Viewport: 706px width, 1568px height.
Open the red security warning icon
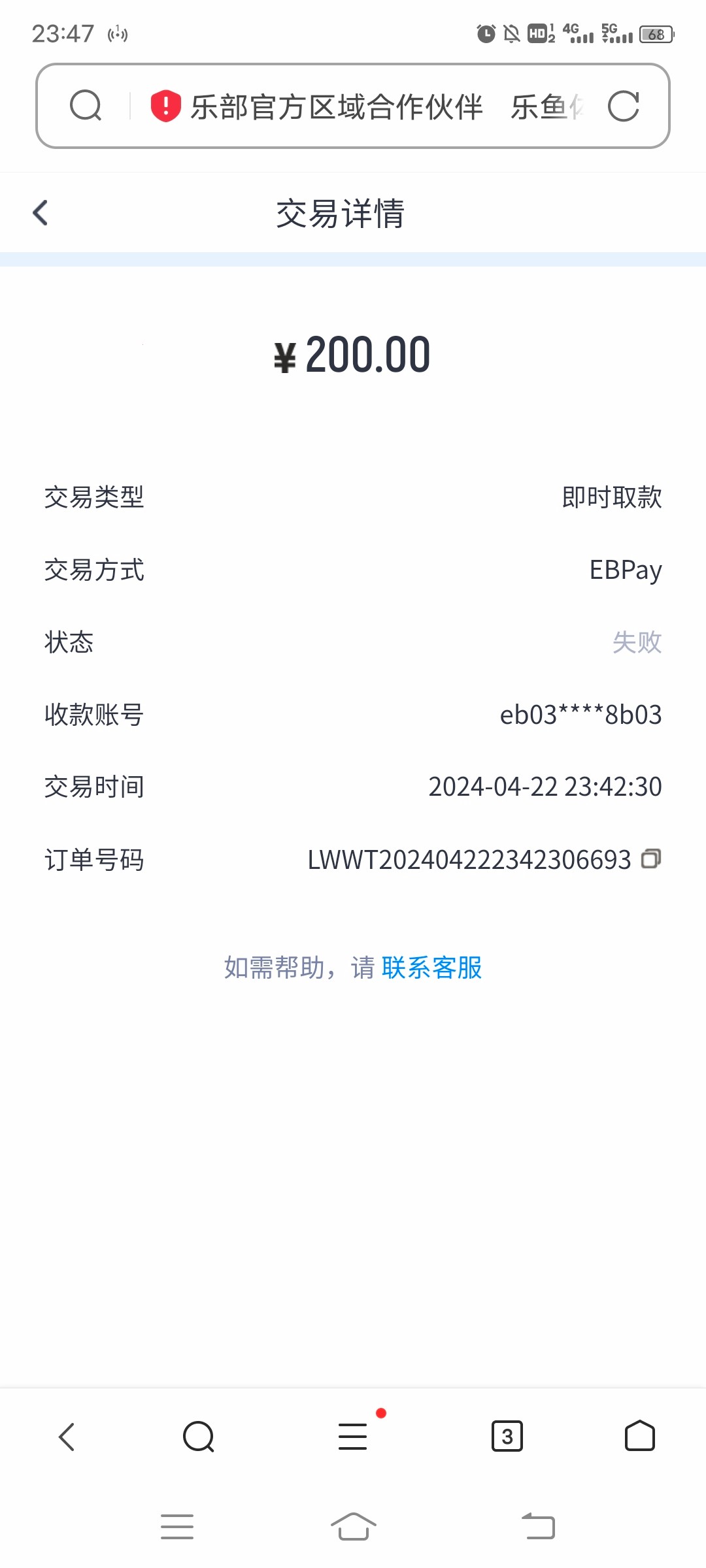coord(165,106)
